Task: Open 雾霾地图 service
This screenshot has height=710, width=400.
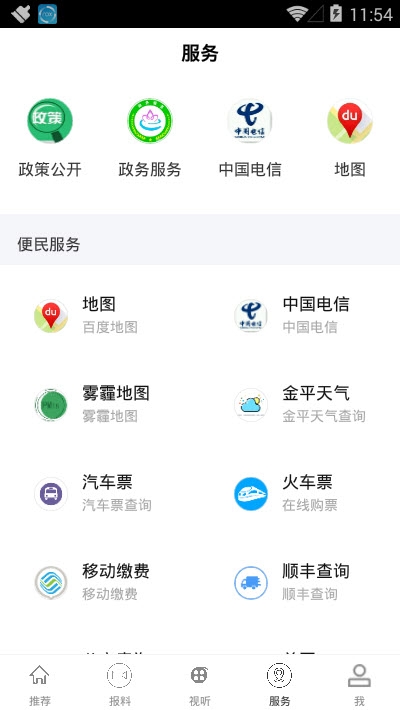Action: point(100,404)
